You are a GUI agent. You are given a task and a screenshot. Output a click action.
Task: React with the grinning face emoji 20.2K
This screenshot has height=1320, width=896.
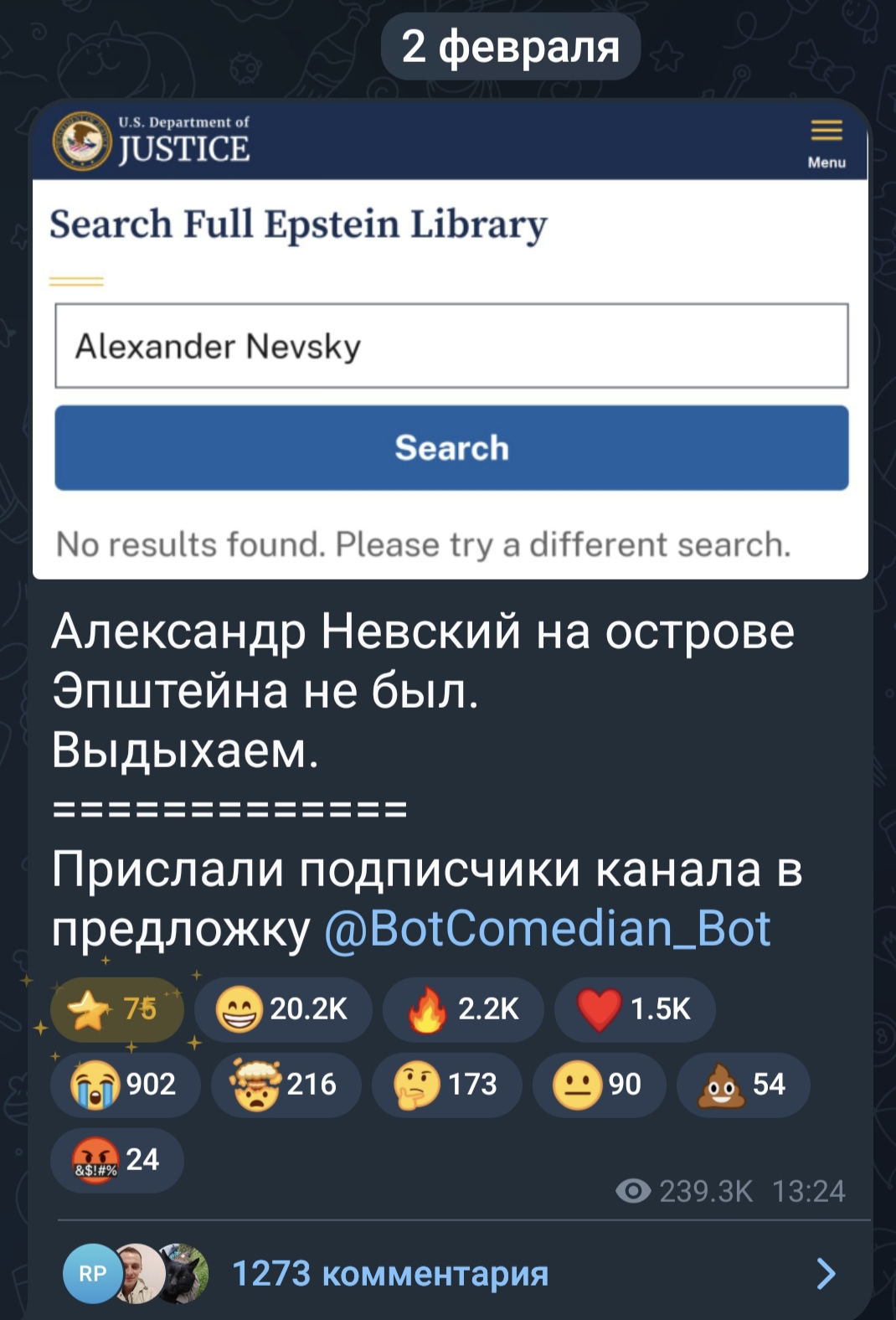[x=282, y=1009]
